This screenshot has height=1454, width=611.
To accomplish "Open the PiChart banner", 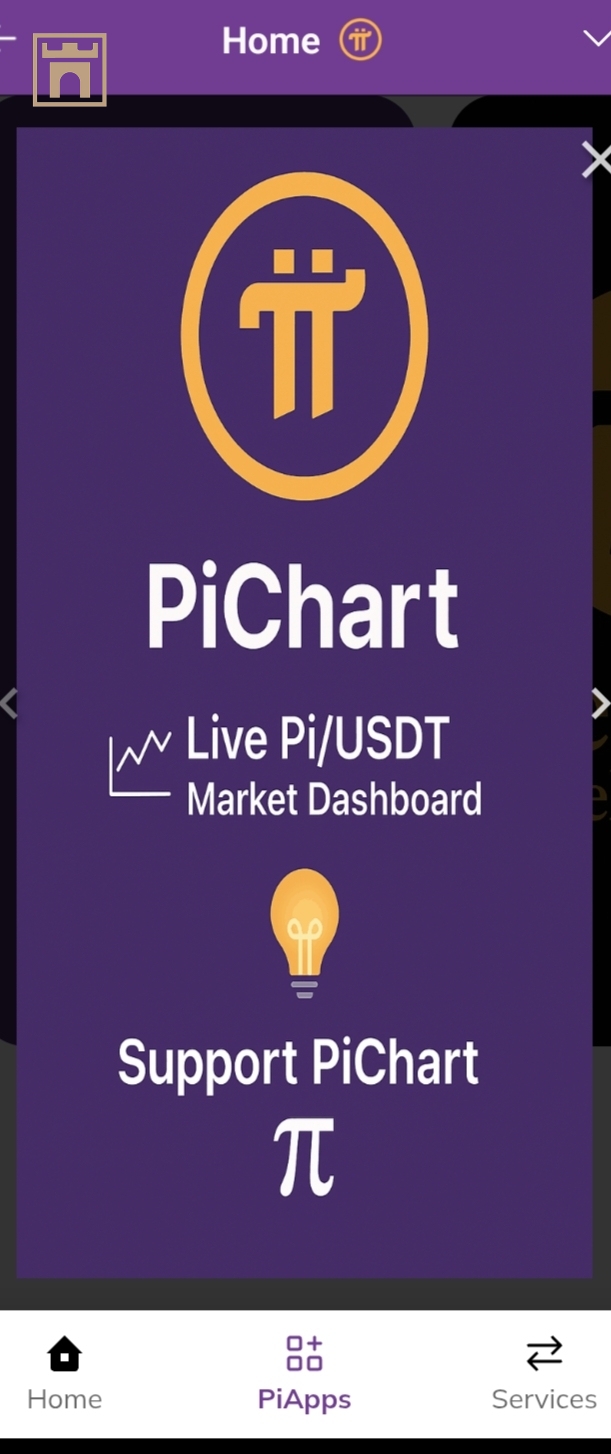I will click(x=304, y=700).
